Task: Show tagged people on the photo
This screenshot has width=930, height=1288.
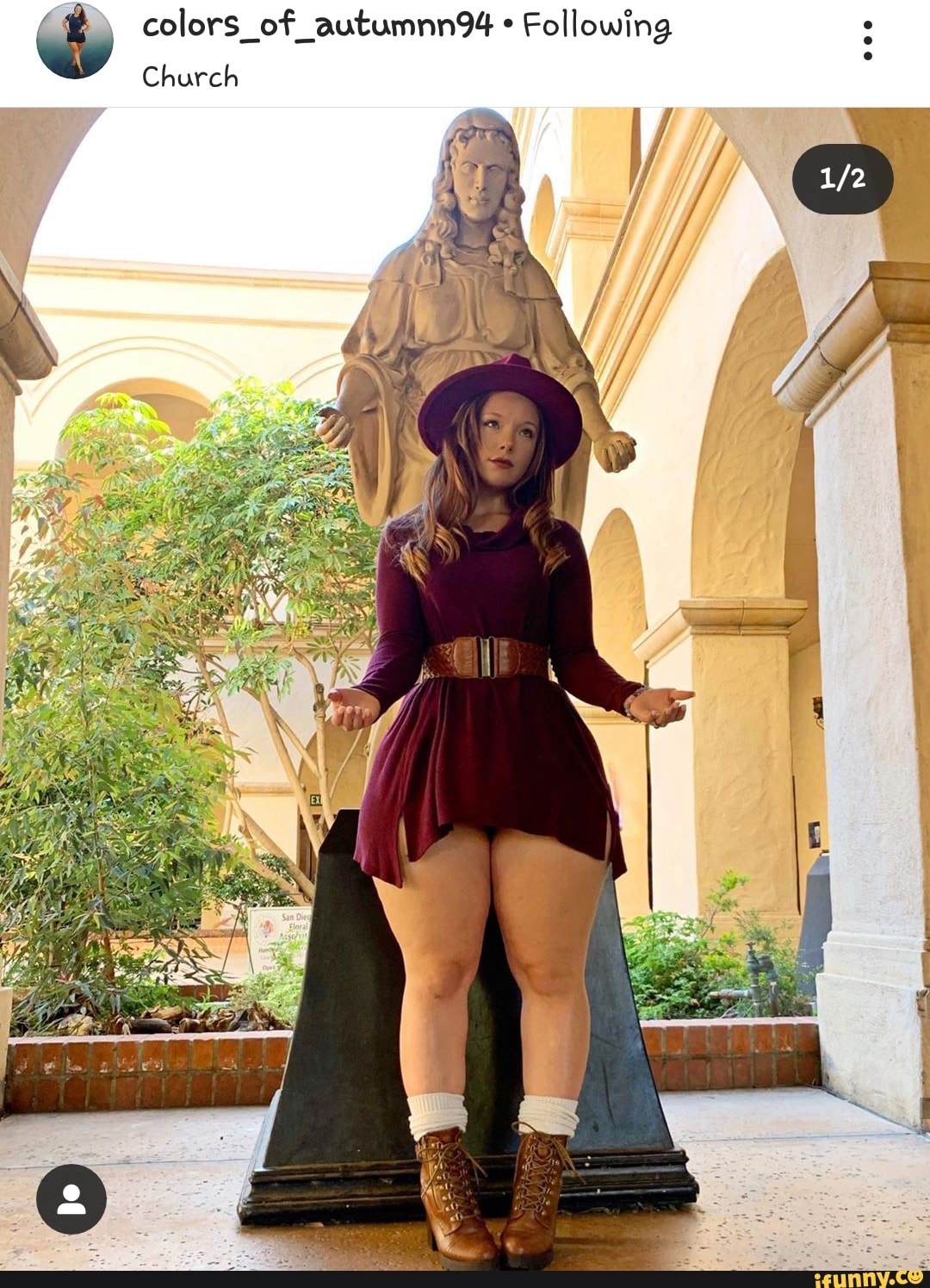Action: coord(71,1199)
